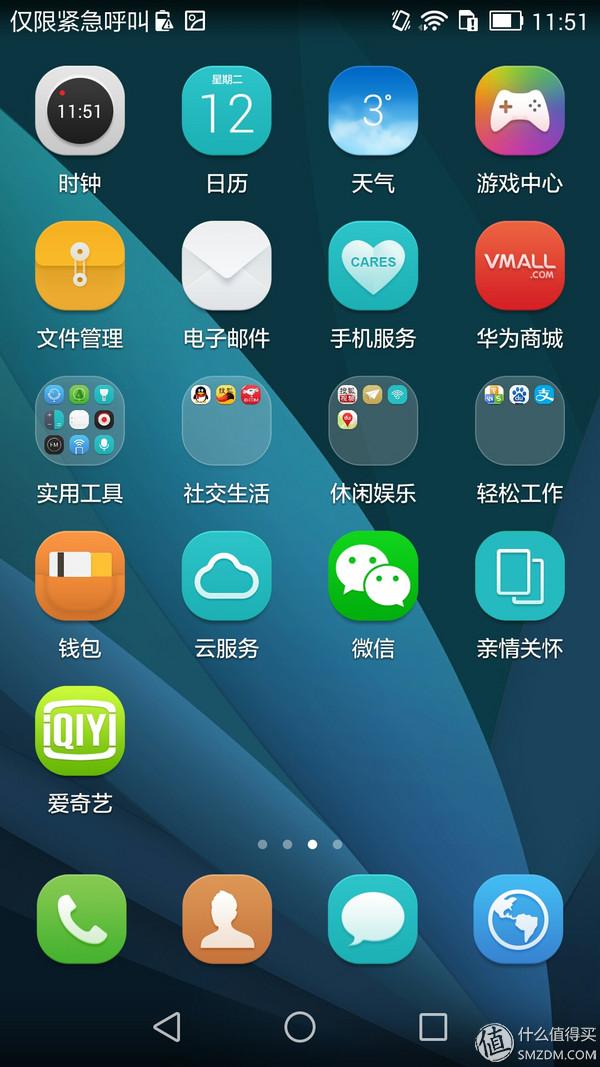The width and height of the screenshot is (600, 1067).
Task: Open 华为商城 VMALL store
Action: (519, 266)
